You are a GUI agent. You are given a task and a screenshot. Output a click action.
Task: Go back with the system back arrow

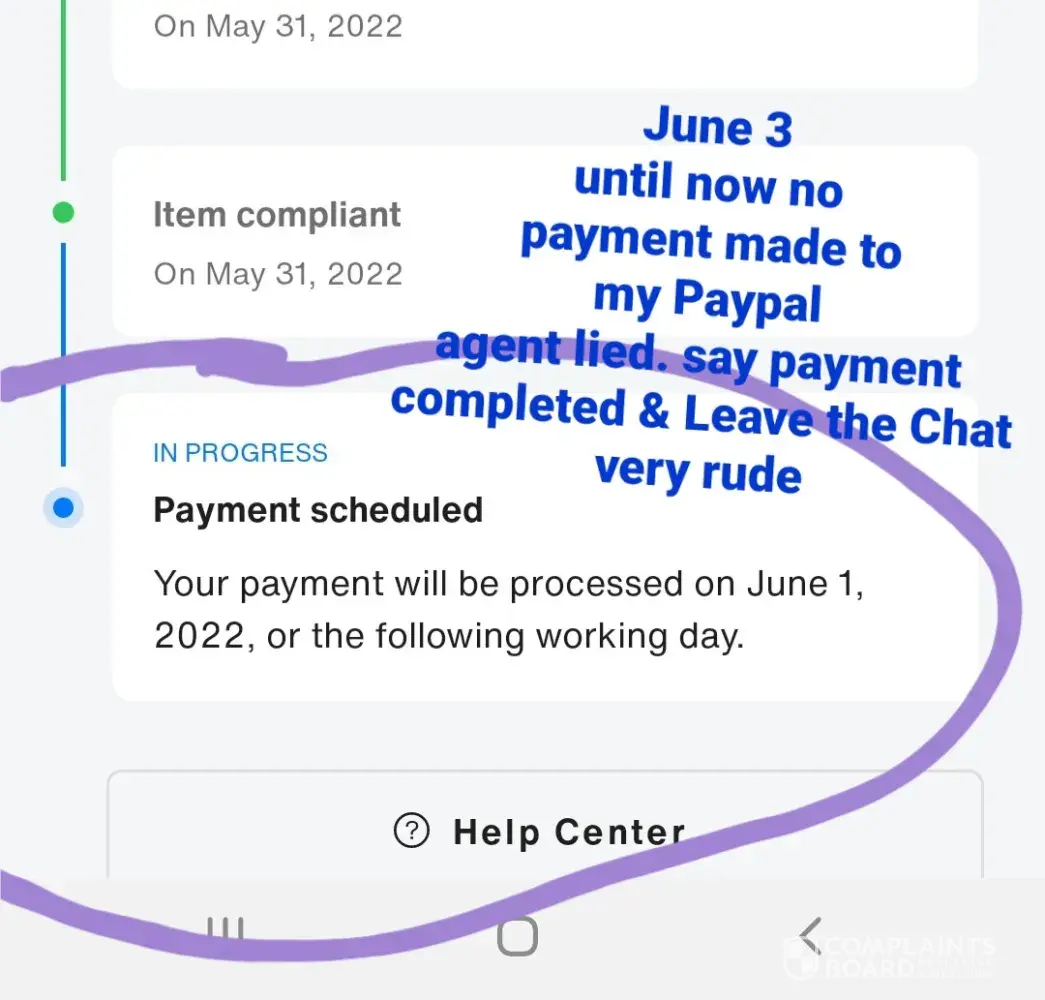click(812, 937)
